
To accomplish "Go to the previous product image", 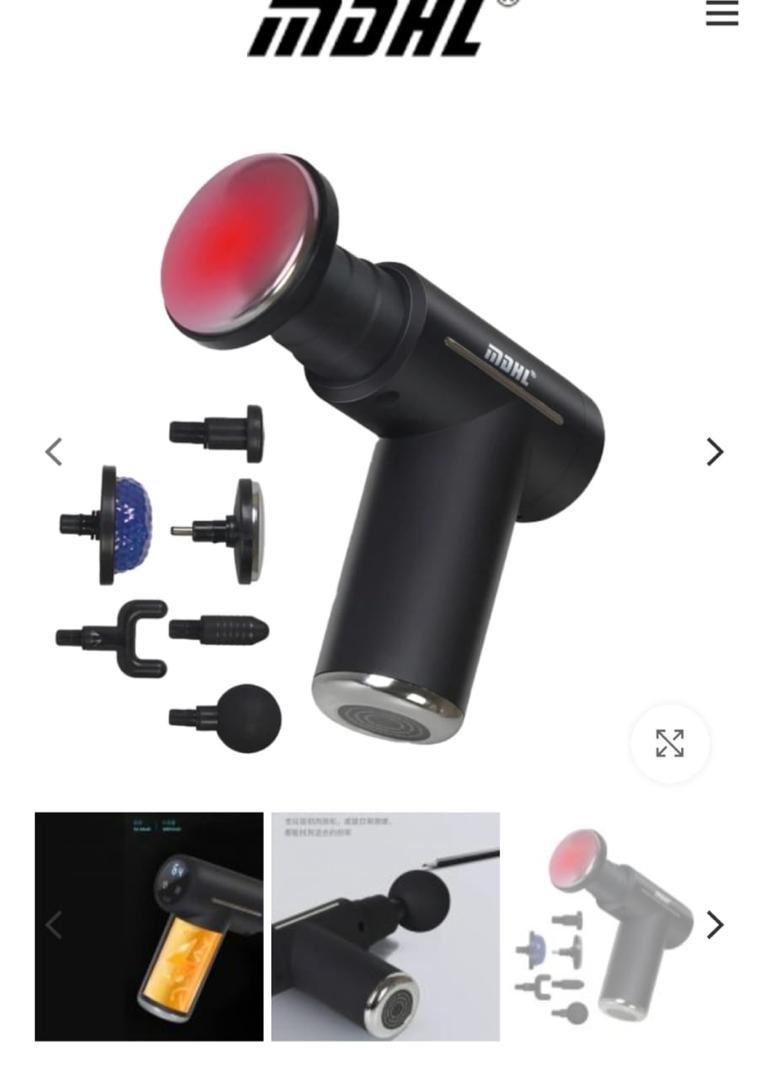I will 54,452.
